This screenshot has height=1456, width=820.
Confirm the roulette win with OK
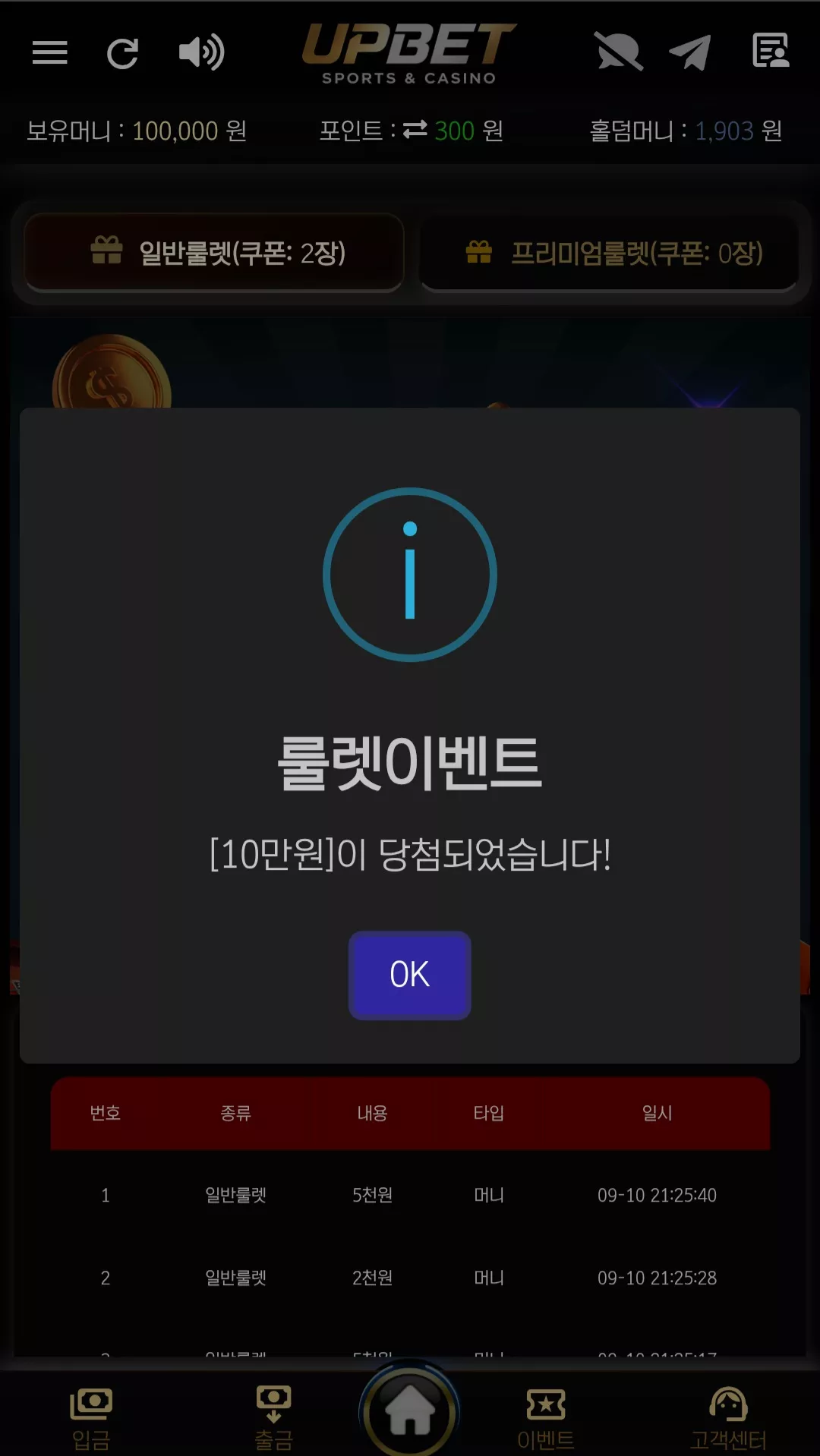coord(409,975)
